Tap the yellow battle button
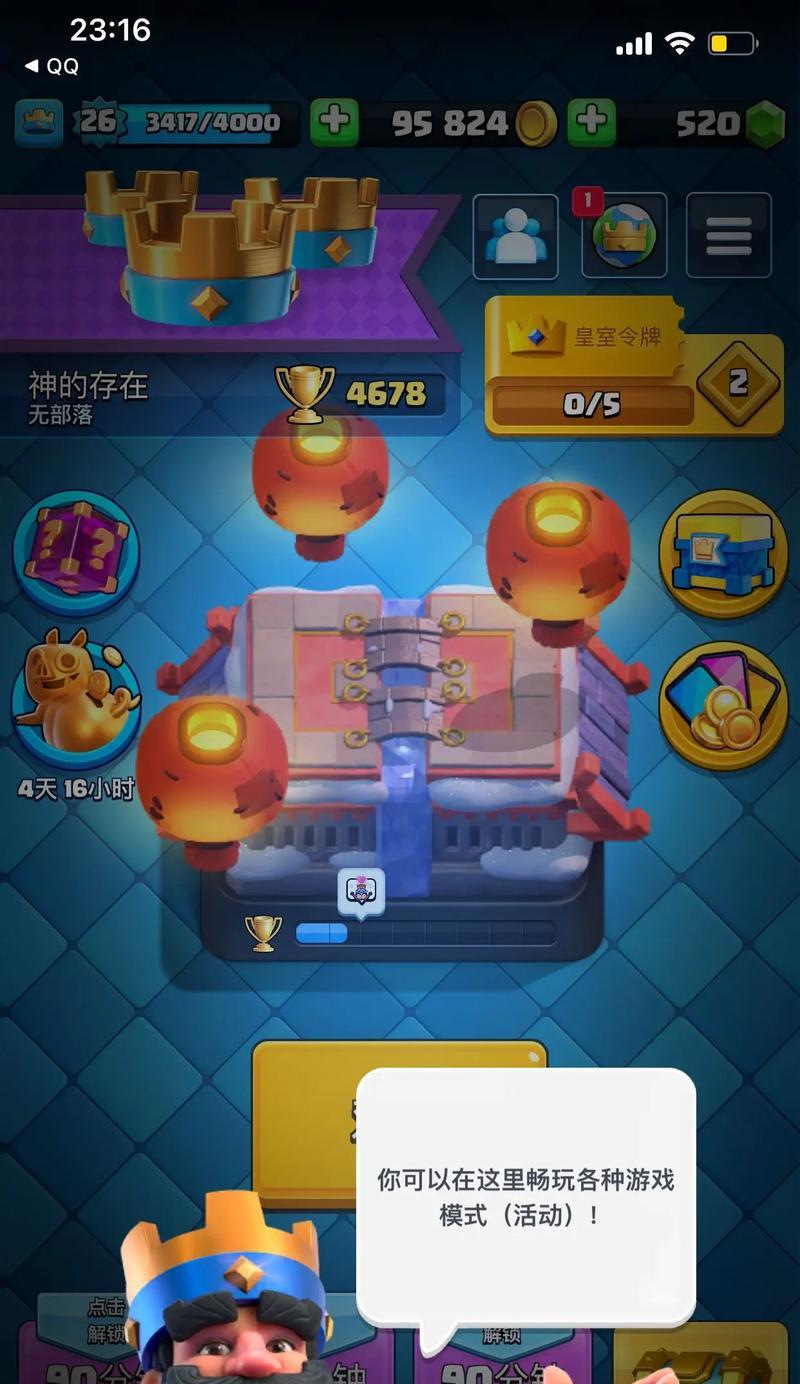The height and width of the screenshot is (1384, 800). pyautogui.click(x=305, y=1110)
